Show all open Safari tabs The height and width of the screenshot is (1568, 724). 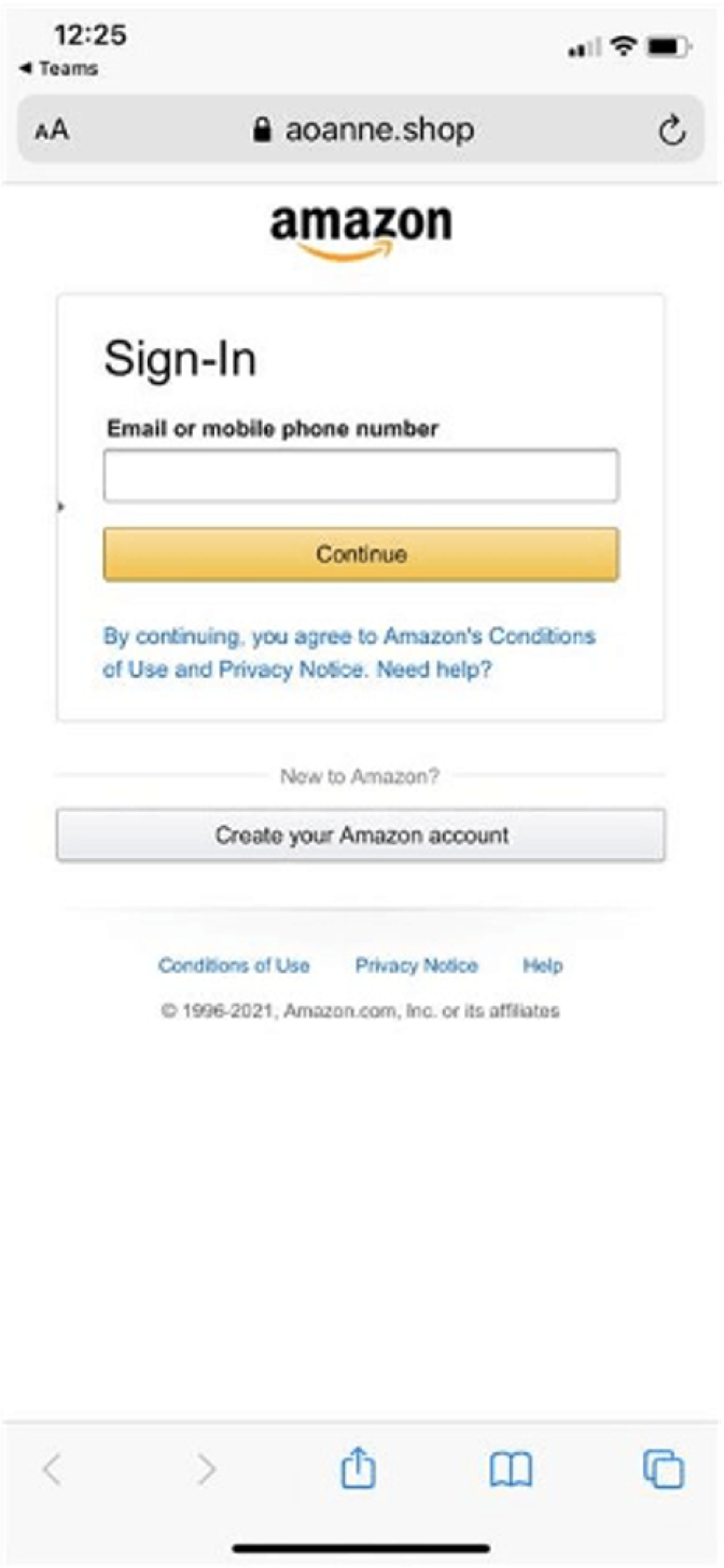[x=663, y=1469]
